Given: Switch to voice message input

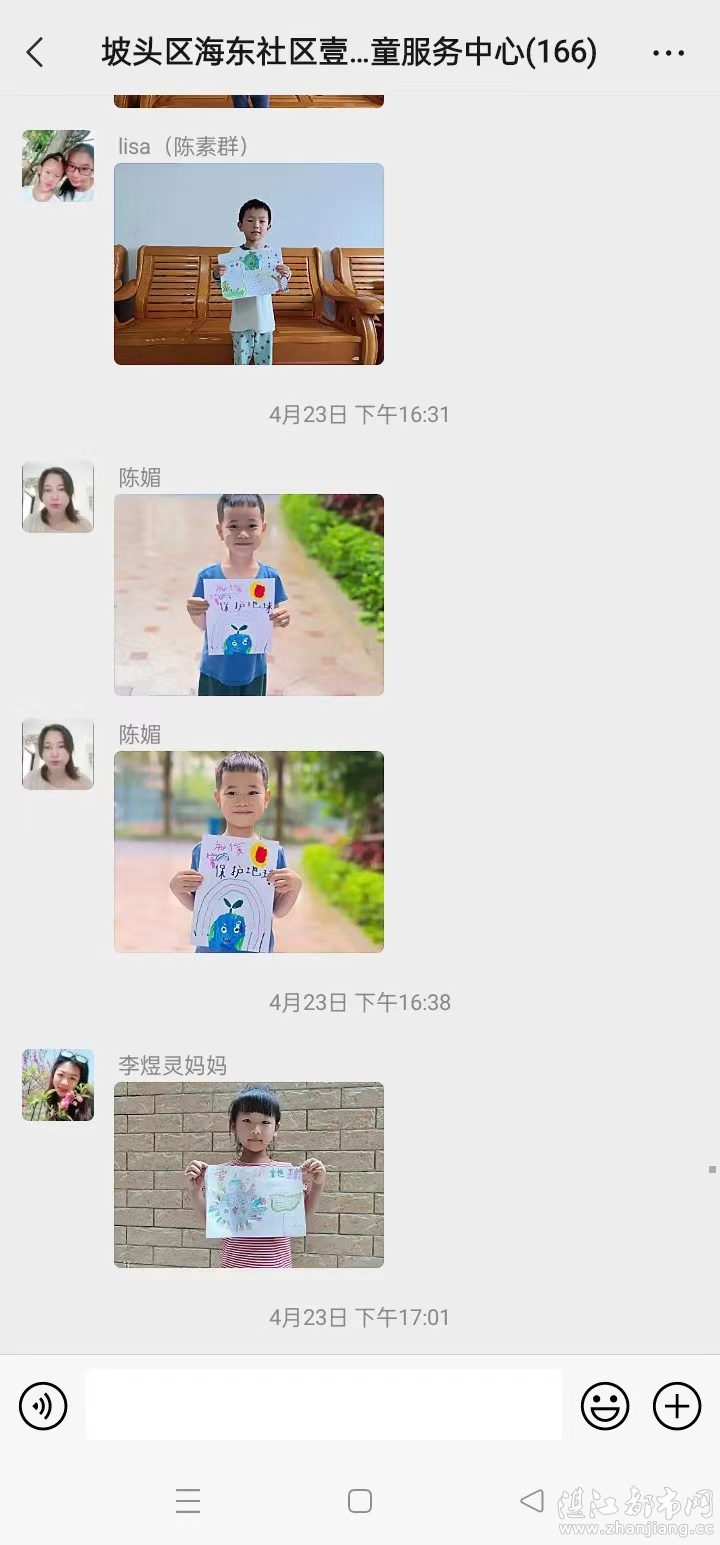Looking at the screenshot, I should [x=43, y=1406].
